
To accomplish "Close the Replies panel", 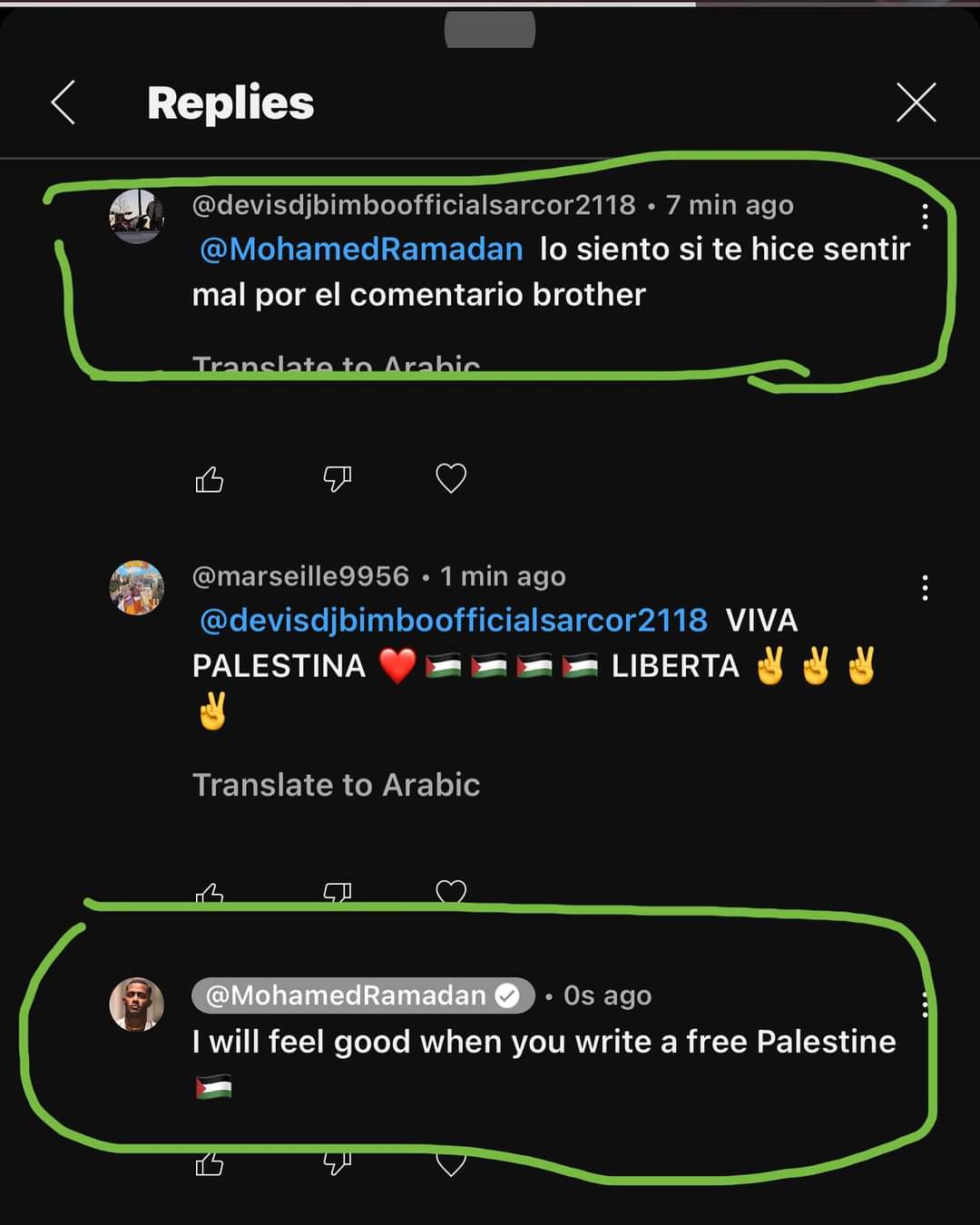I will (x=916, y=102).
